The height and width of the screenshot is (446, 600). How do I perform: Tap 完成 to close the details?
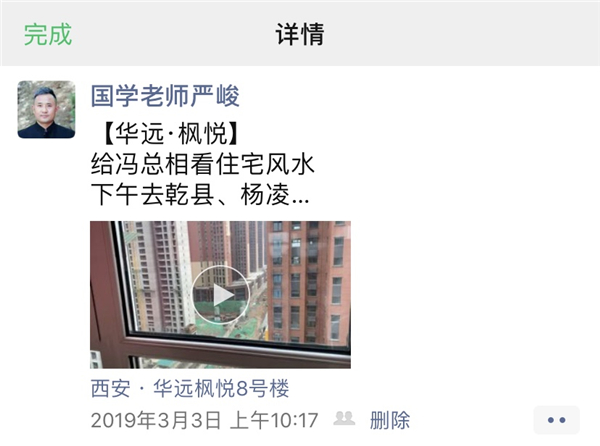pyautogui.click(x=48, y=34)
